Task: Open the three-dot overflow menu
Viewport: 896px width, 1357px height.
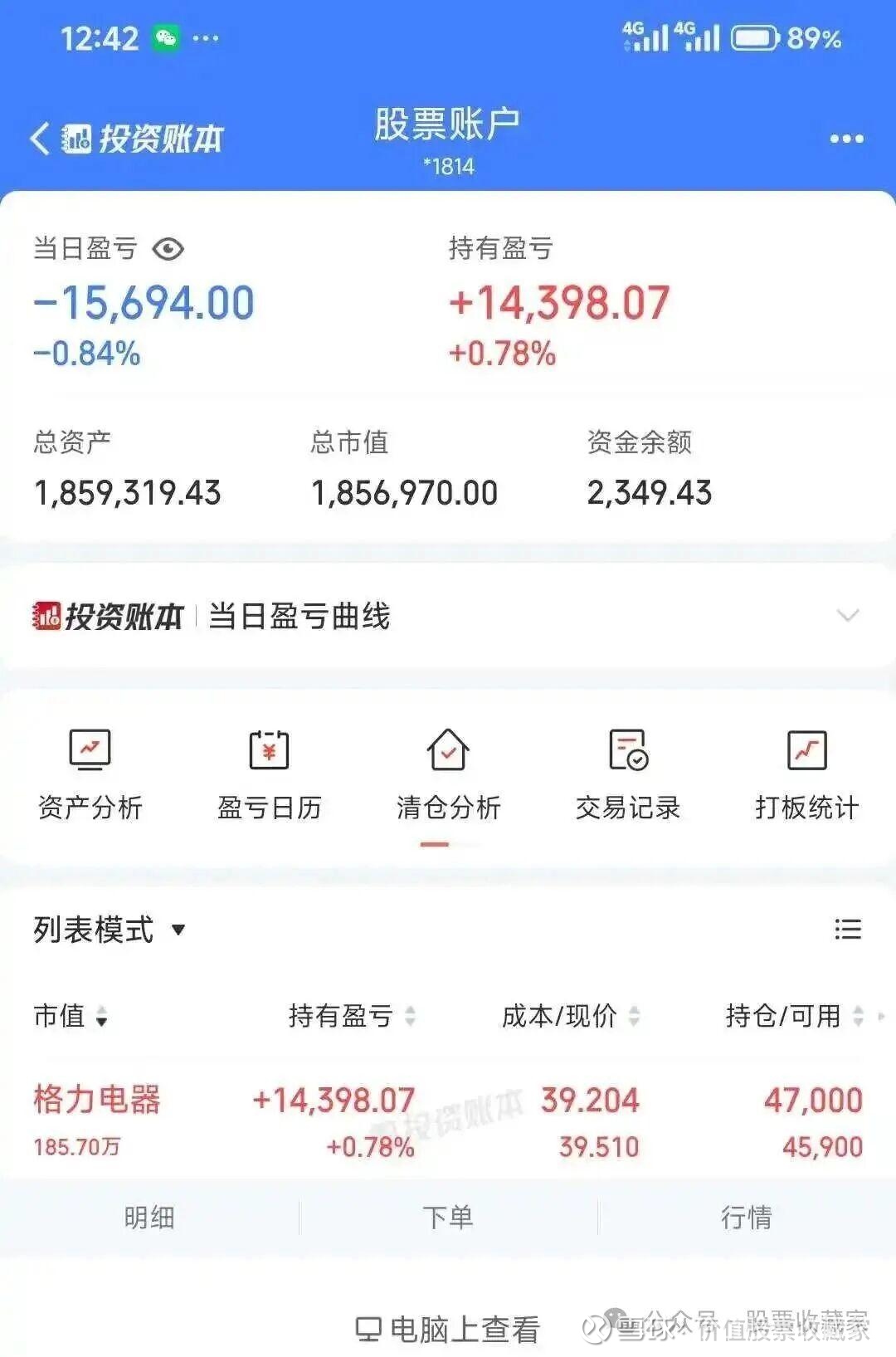Action: (x=846, y=139)
